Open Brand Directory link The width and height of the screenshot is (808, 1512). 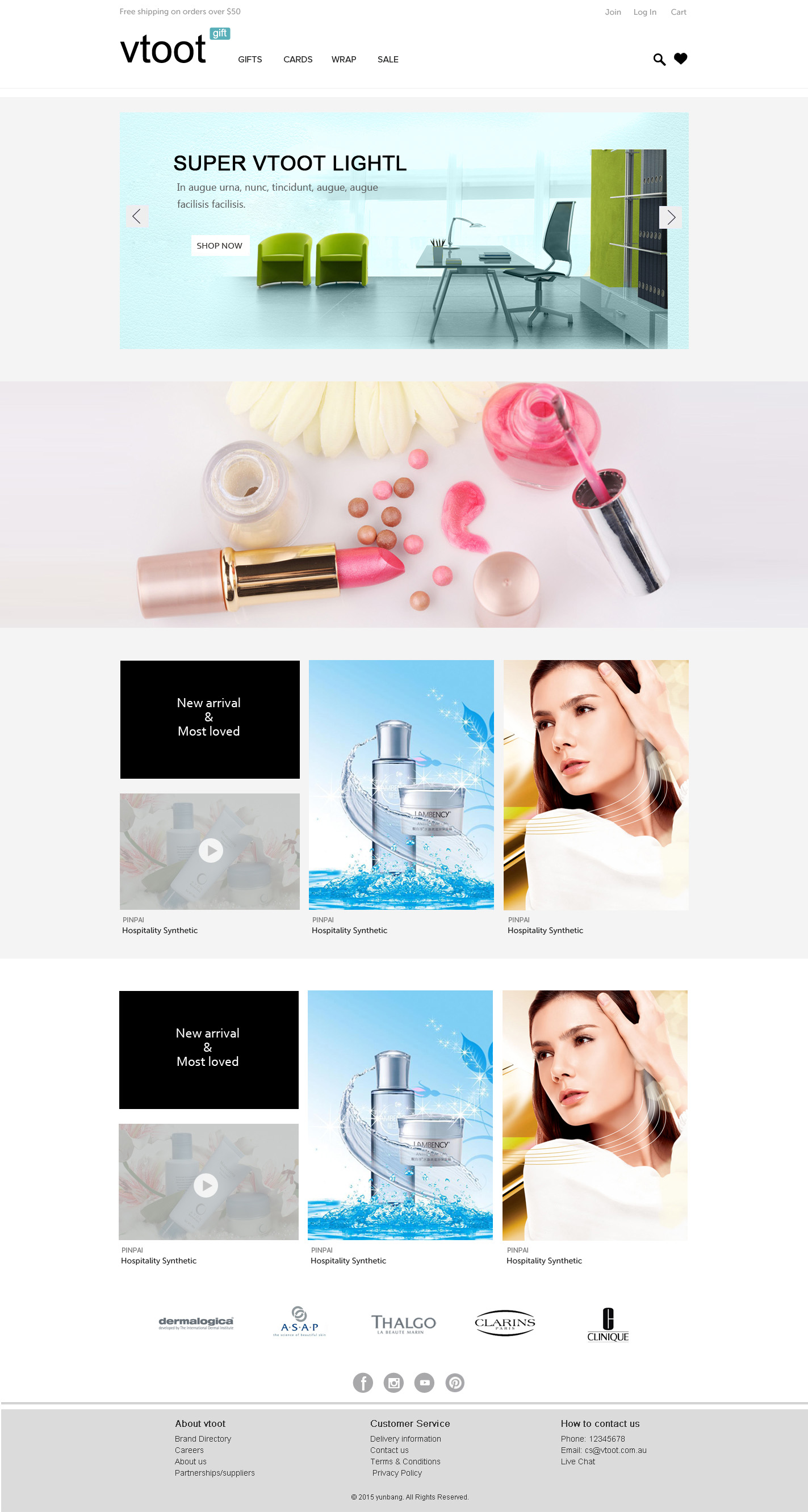[203, 1439]
